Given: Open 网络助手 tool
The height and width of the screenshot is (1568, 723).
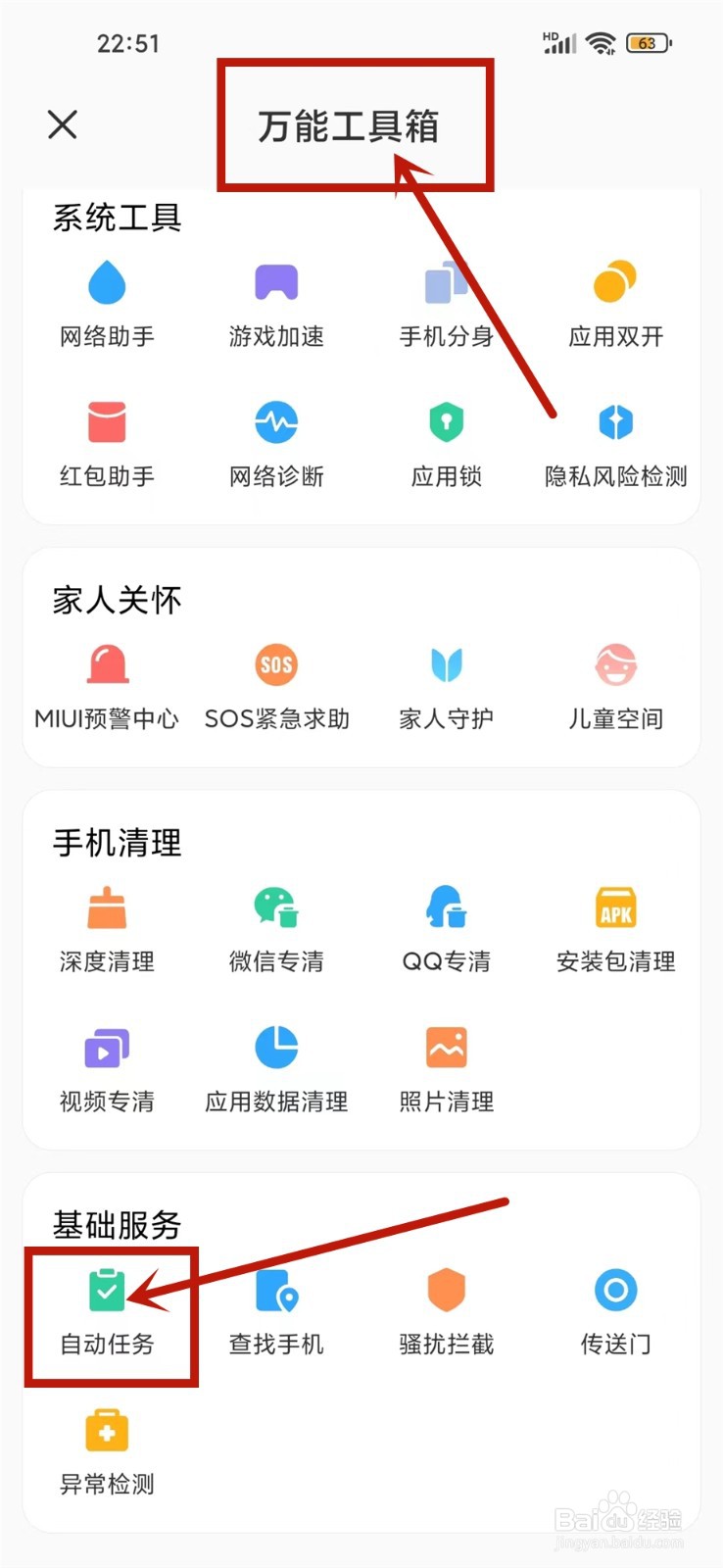Looking at the screenshot, I should (107, 305).
